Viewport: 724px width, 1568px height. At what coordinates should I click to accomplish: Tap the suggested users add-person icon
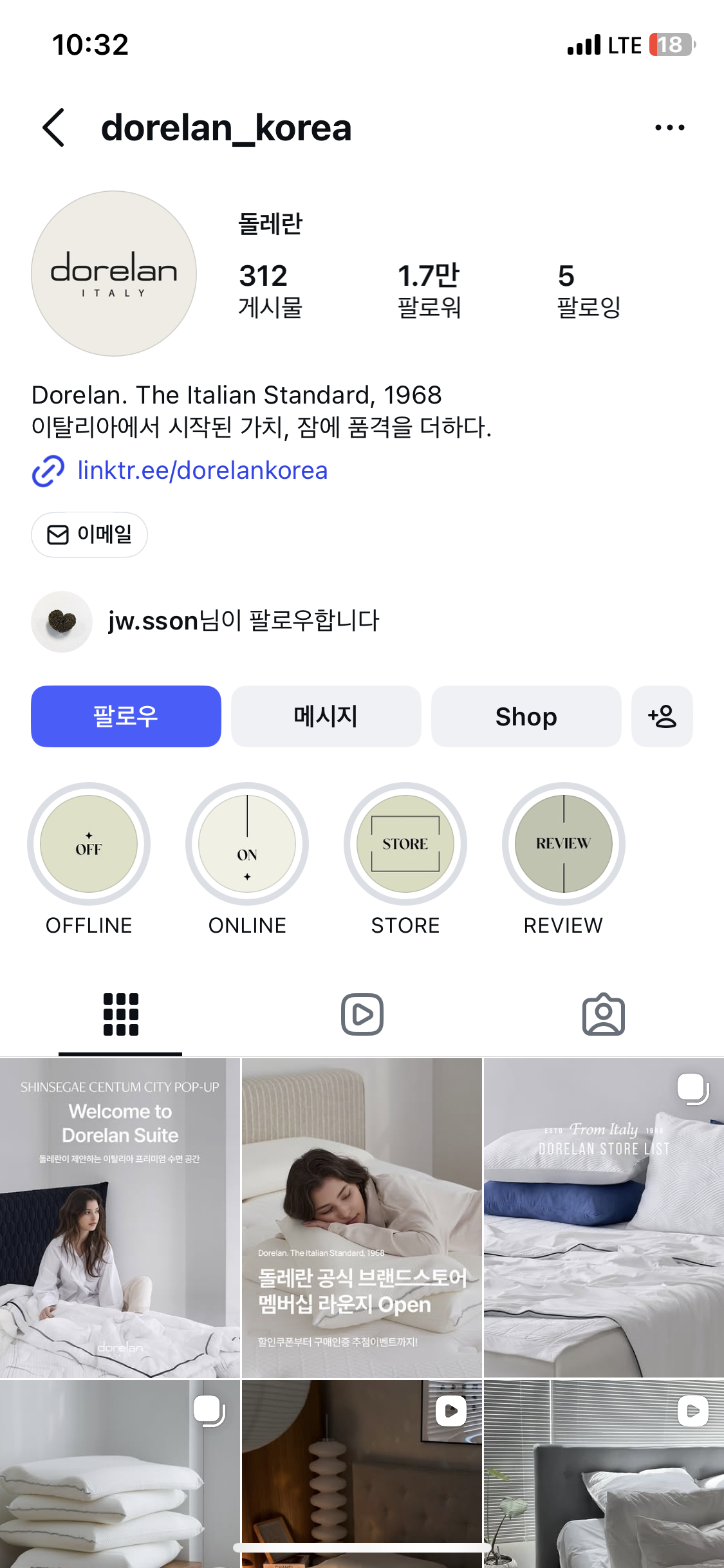pos(662,716)
